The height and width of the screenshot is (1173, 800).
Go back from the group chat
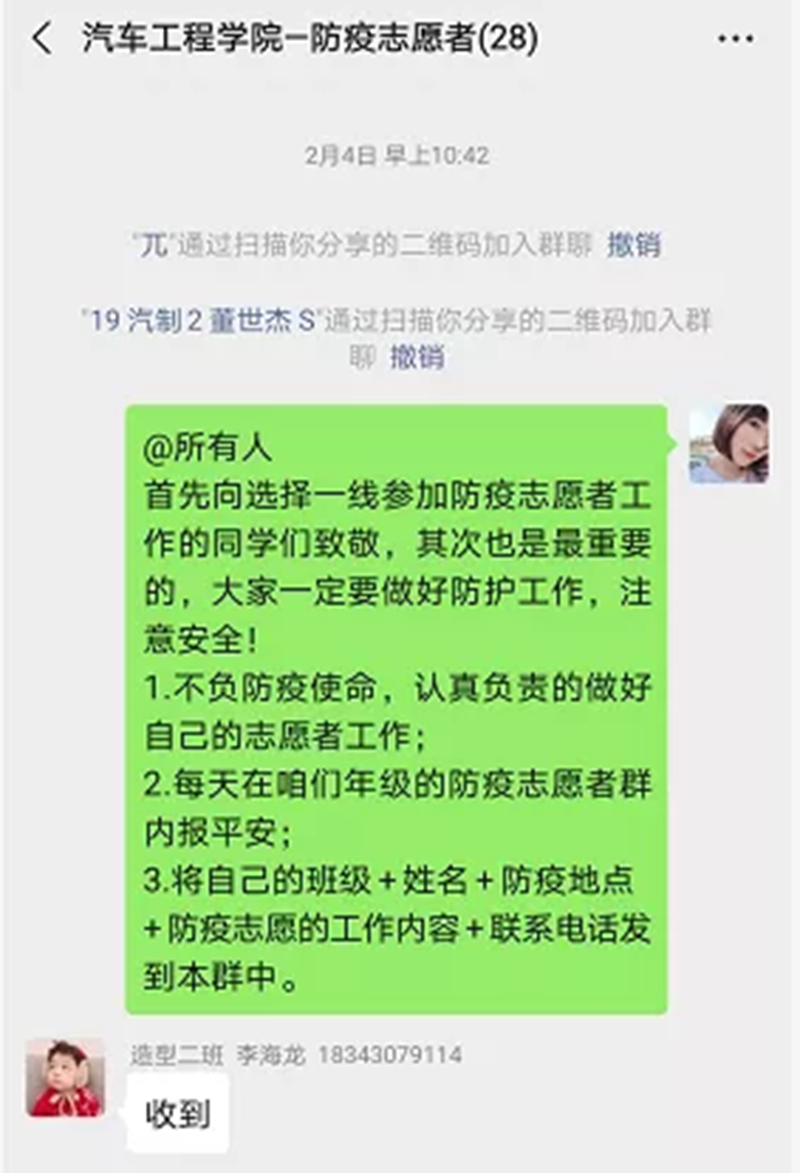click(x=42, y=40)
